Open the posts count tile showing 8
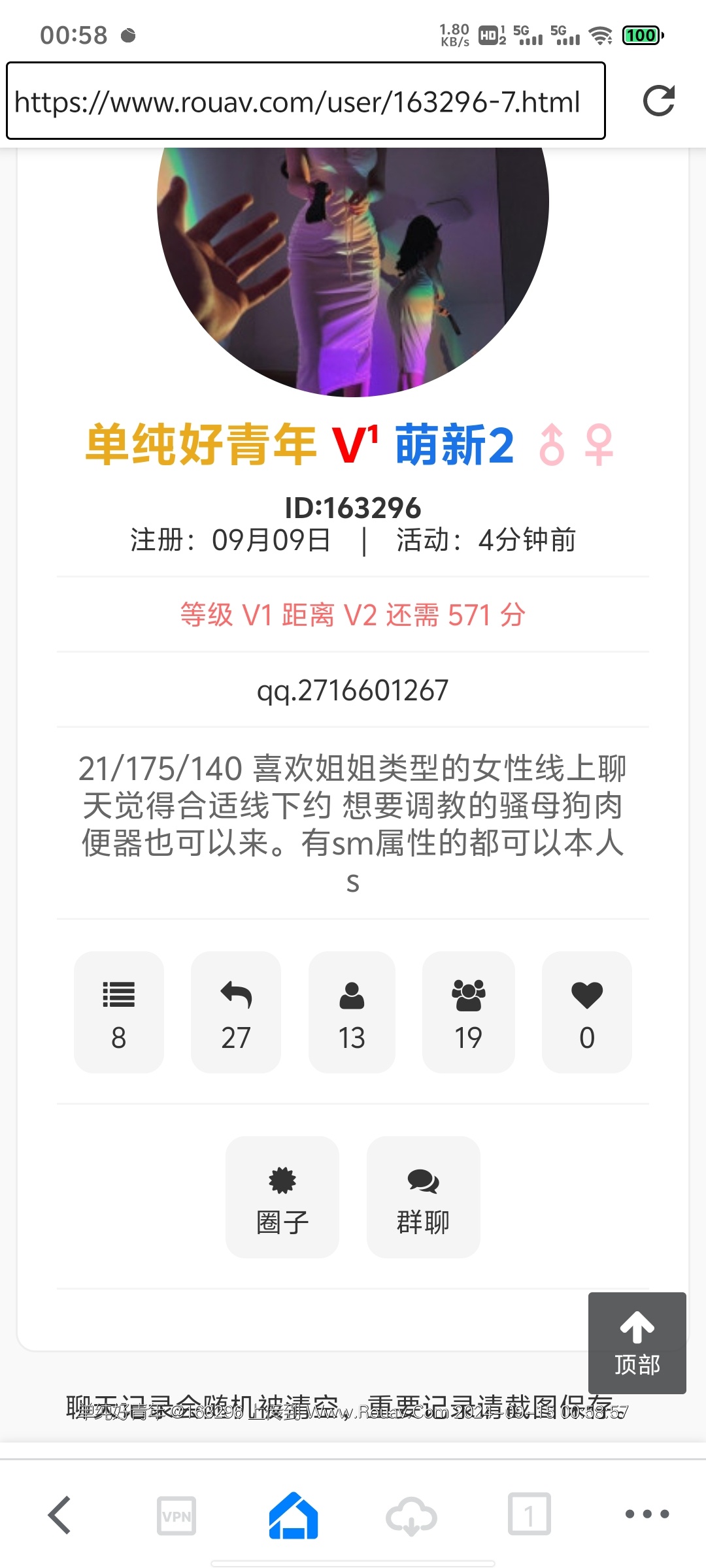Image resolution: width=706 pixels, height=1568 pixels. pos(119,1011)
